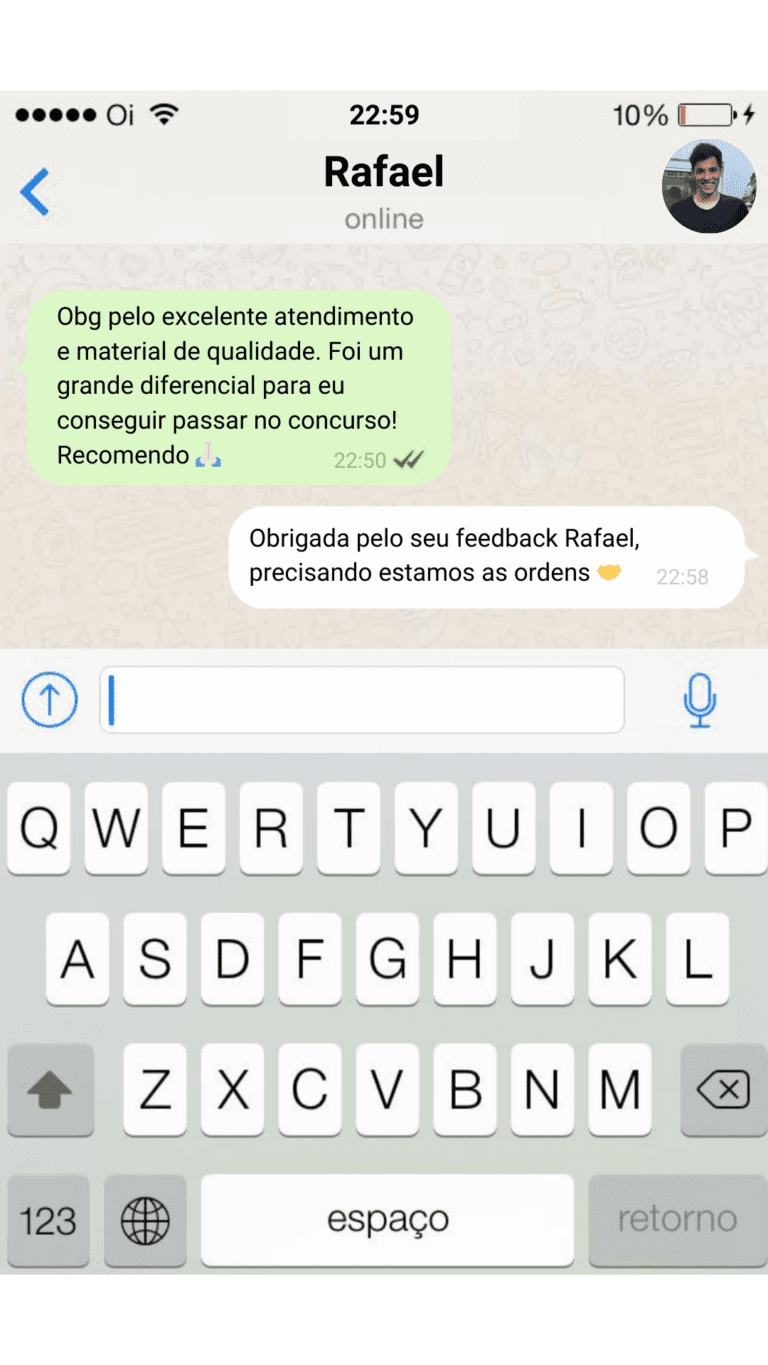Tap the attachment upload arrow icon
The image size is (768, 1365).
tap(50, 699)
